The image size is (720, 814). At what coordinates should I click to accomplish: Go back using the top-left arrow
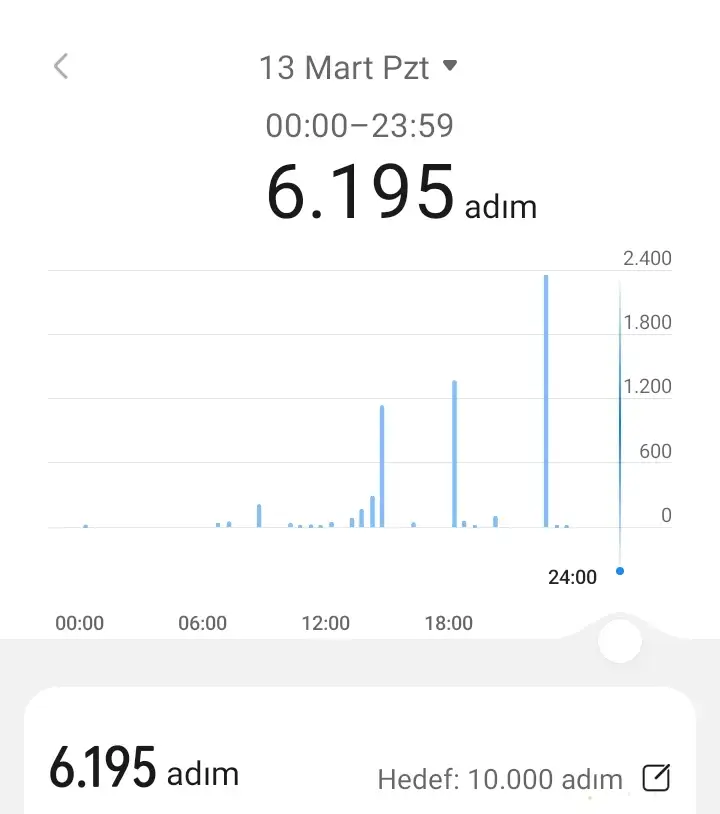click(x=61, y=67)
